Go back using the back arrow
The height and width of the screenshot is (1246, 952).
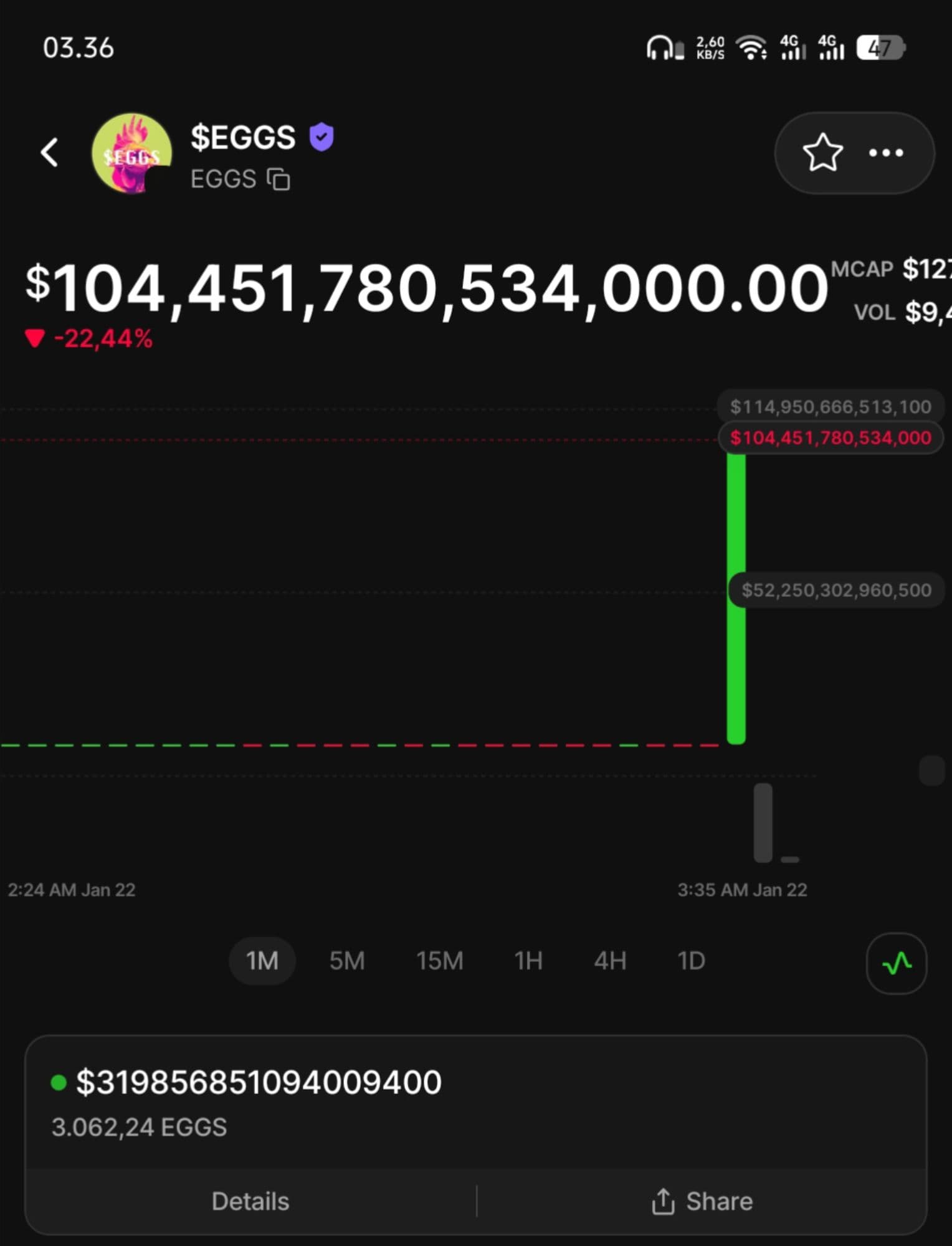[x=50, y=153]
